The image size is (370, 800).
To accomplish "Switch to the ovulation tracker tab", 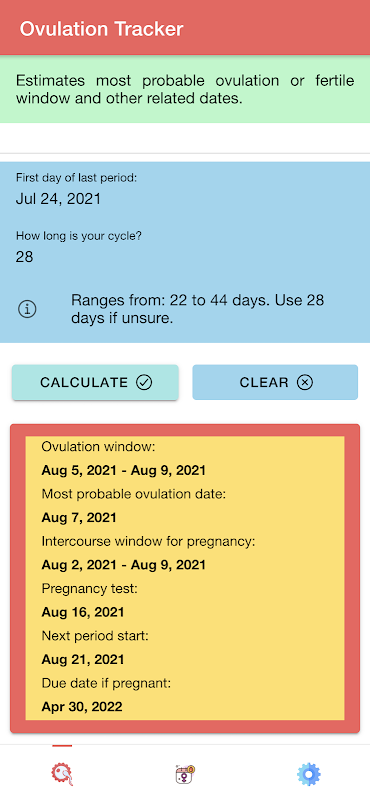I will 62,774.
